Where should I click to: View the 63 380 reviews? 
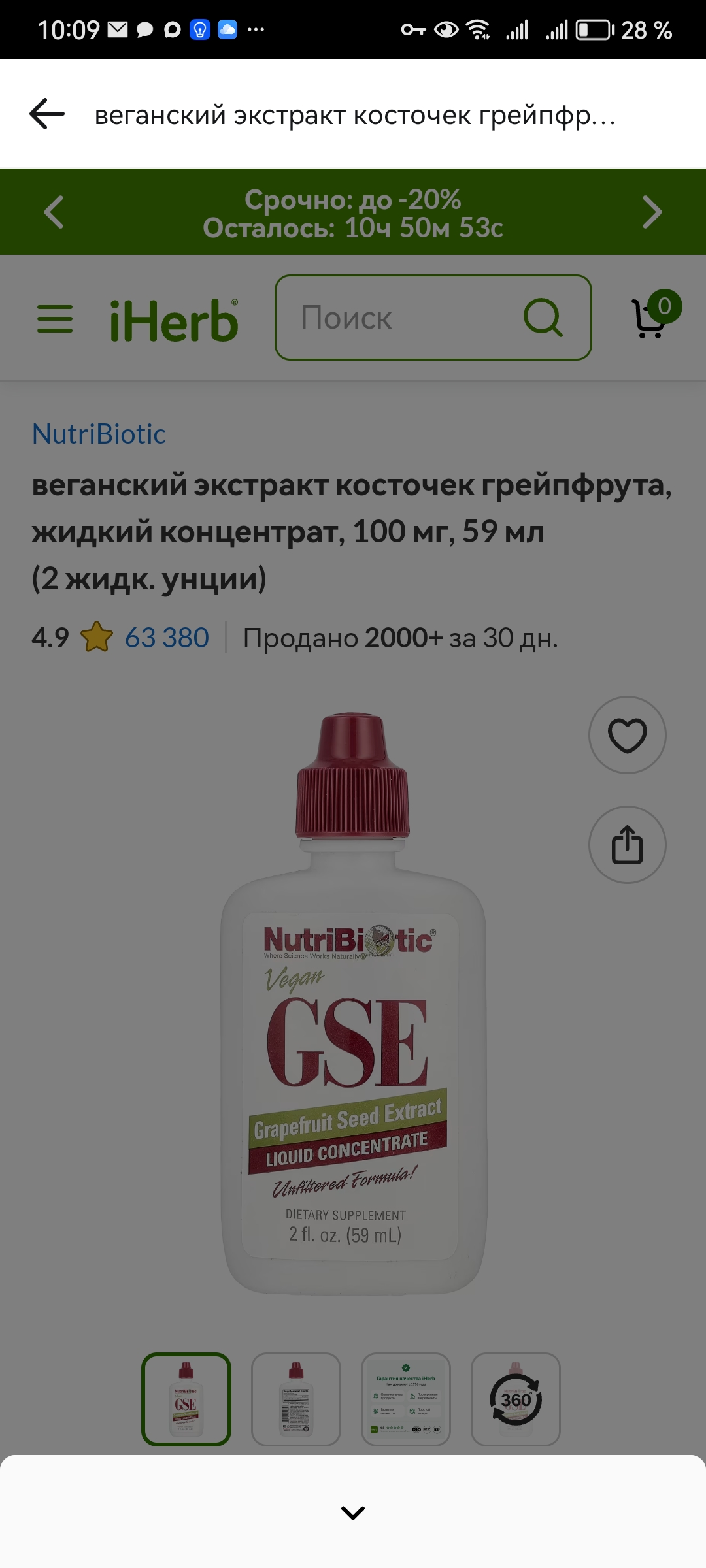point(167,638)
